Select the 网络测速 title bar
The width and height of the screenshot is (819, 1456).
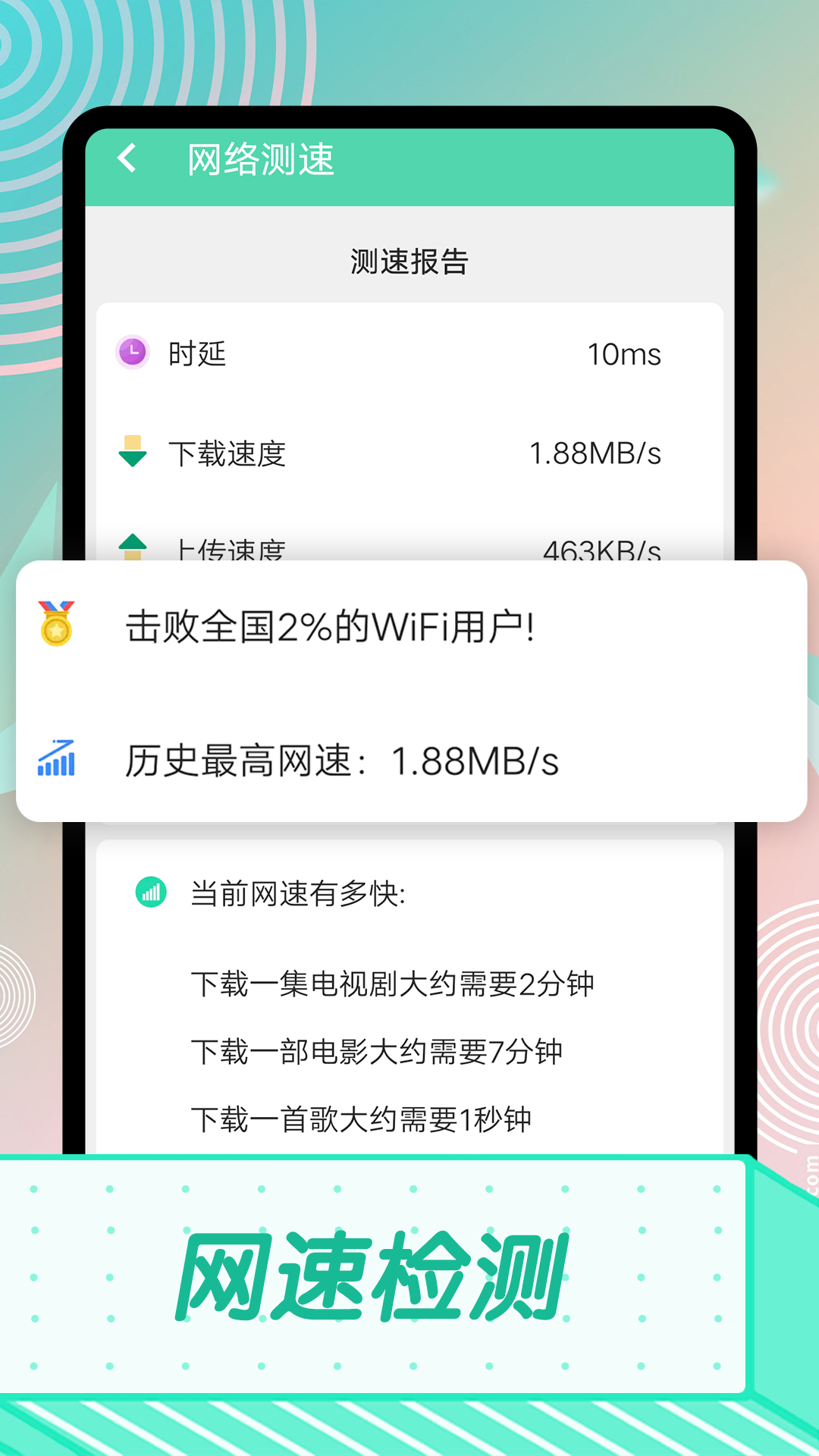point(260,160)
